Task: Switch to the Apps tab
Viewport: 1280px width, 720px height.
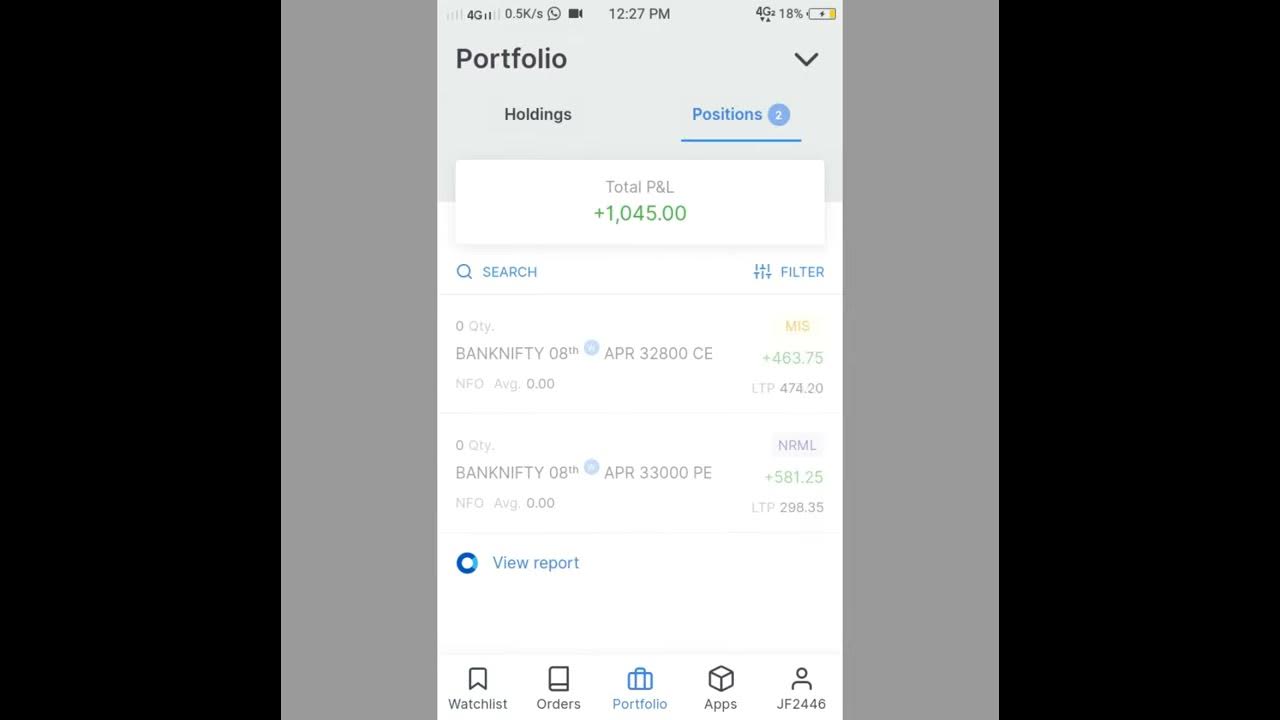Action: pos(720,688)
